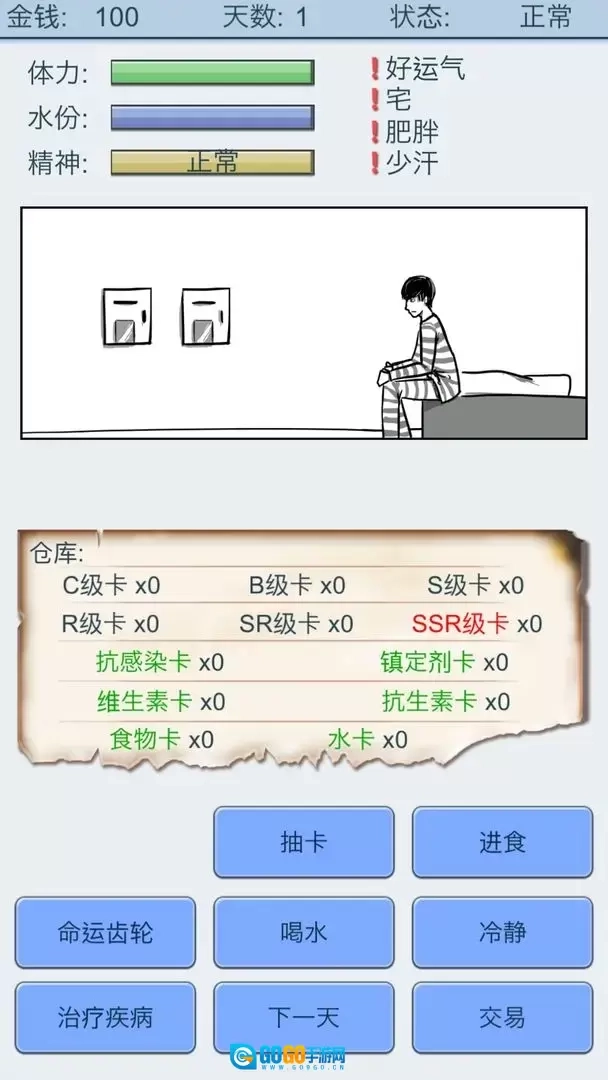This screenshot has height=1080, width=608.
Task: Tap 喝水 to drink water
Action: (303, 932)
